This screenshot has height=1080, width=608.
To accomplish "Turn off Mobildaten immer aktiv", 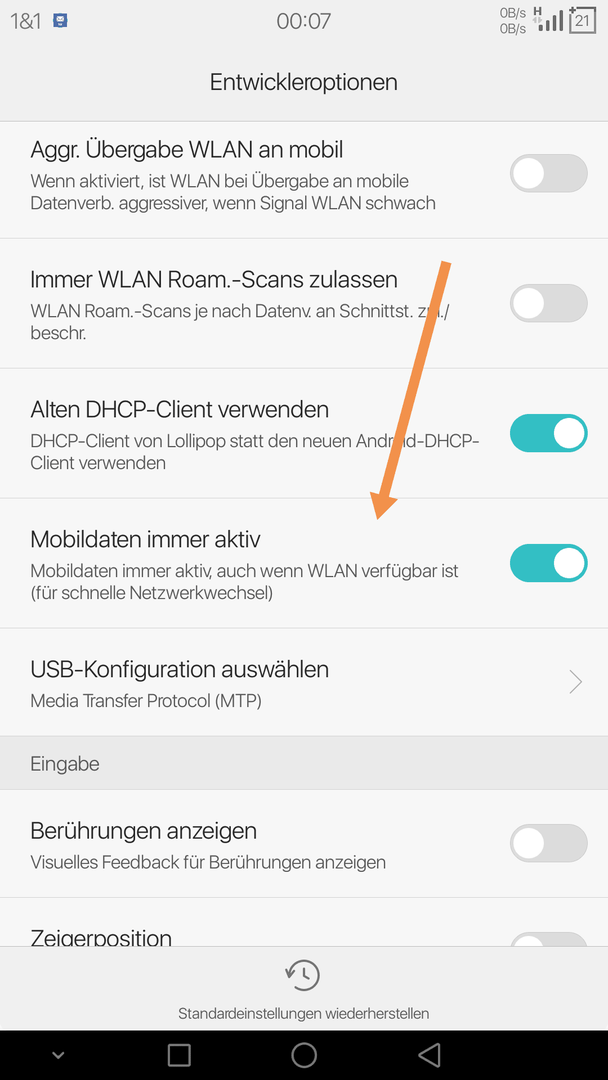I will click(x=548, y=563).
